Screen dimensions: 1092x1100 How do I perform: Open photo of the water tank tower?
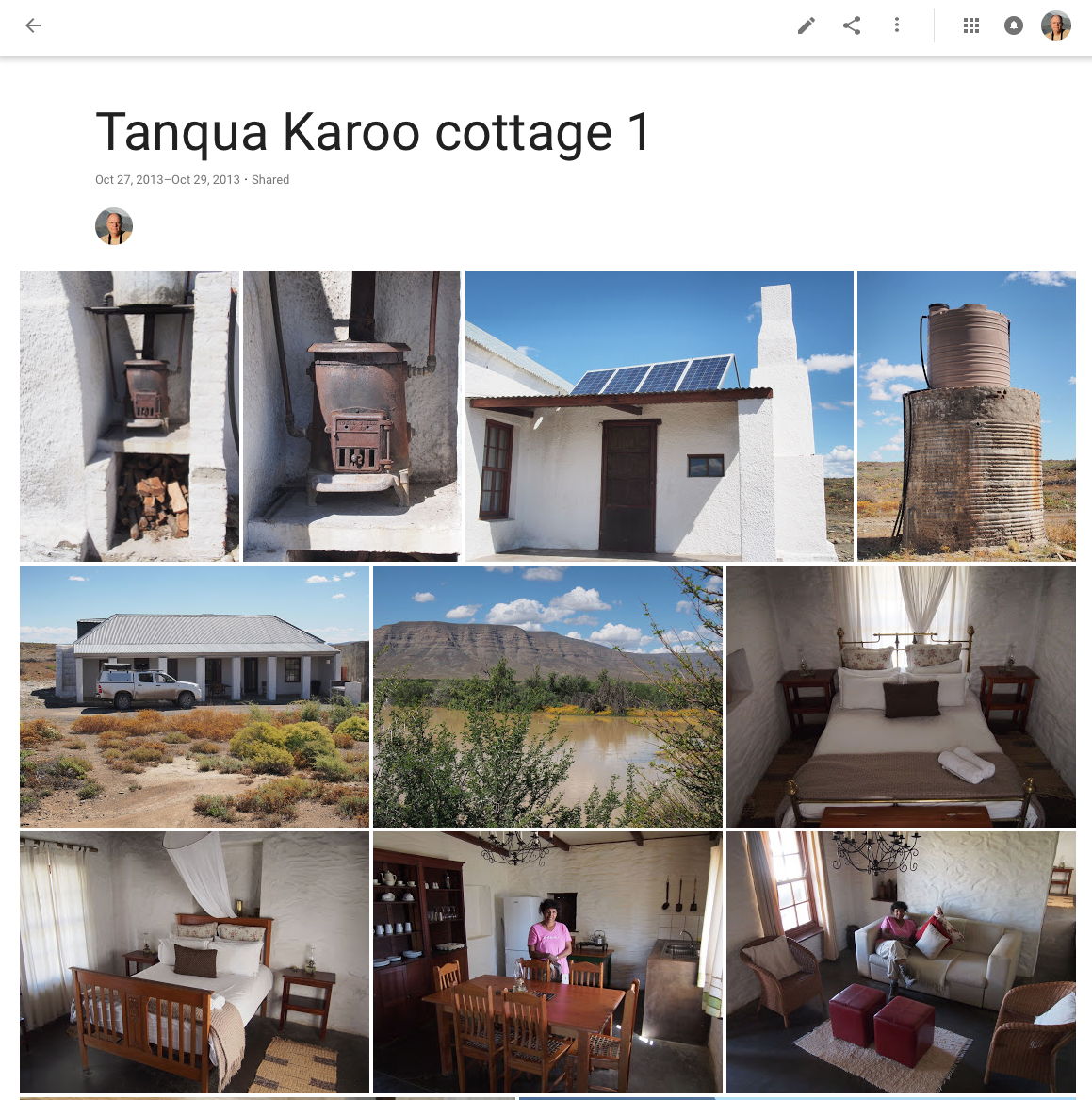[966, 416]
